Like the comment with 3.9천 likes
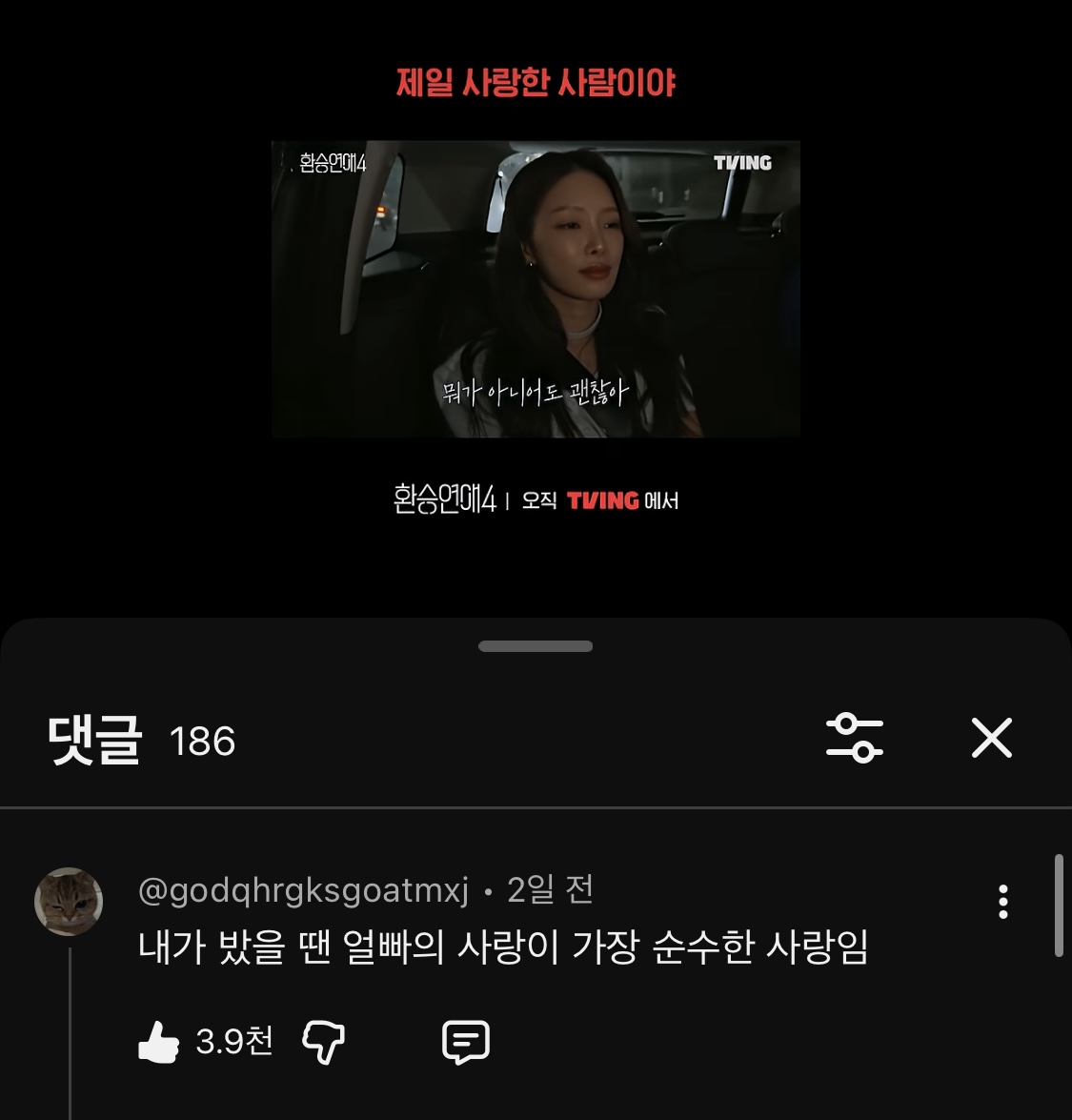 (159, 1042)
